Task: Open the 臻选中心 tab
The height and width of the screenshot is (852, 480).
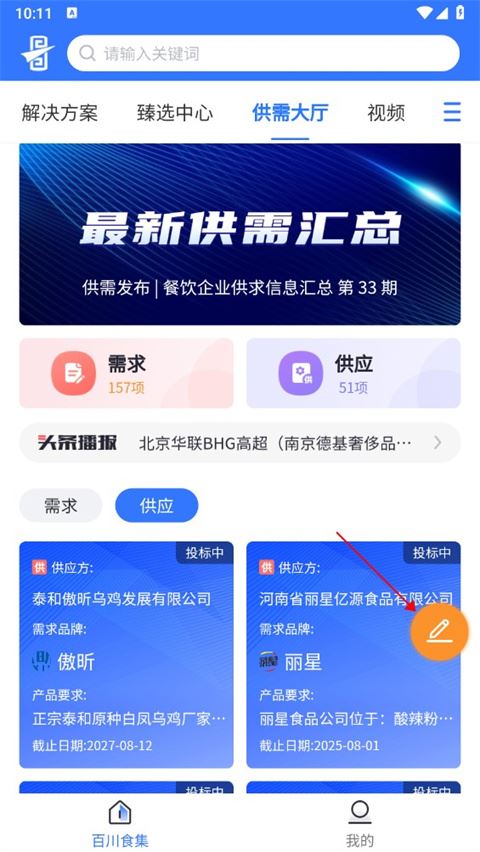Action: point(174,113)
